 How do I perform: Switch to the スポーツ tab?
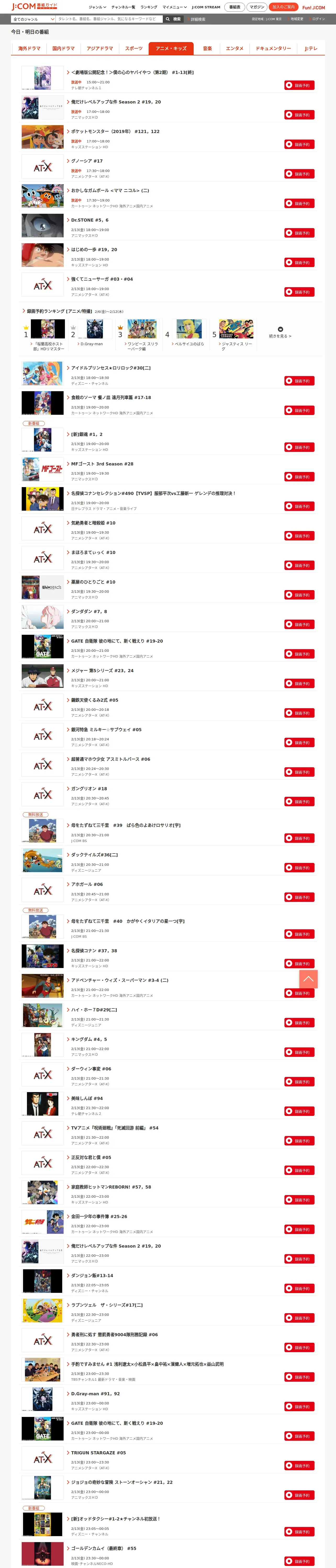coord(133,48)
